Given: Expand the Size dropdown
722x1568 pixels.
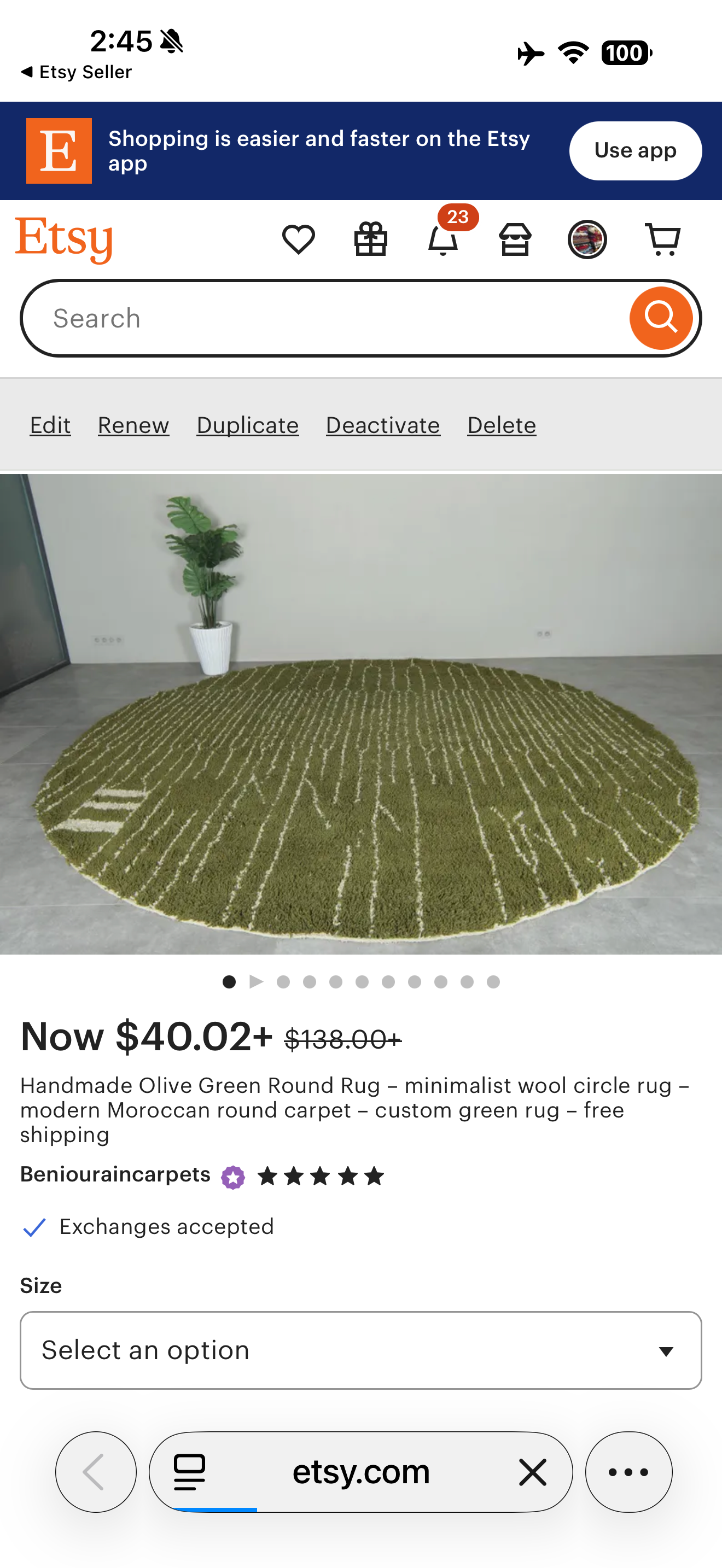Looking at the screenshot, I should 361,1350.
